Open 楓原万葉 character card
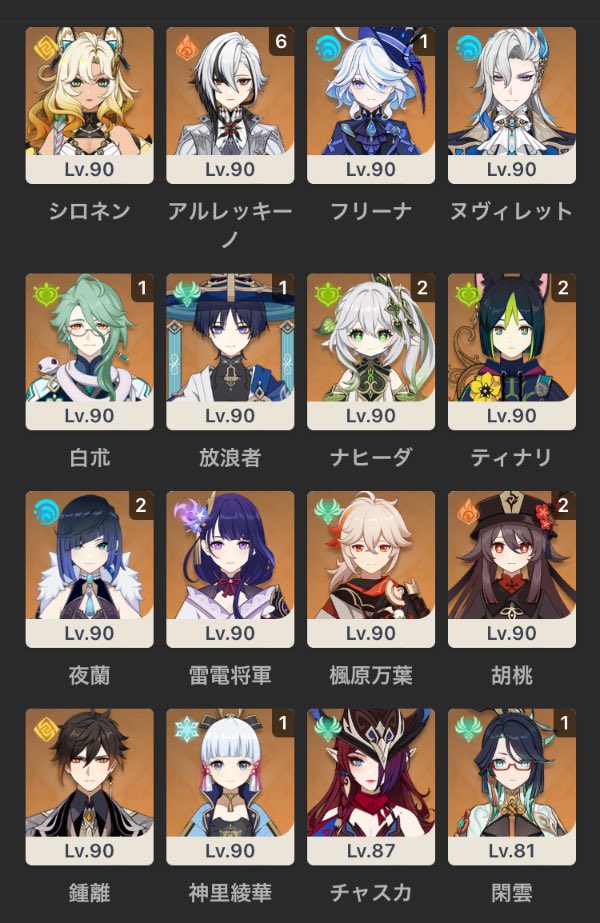Screen dimensions: 600x923 tap(371, 568)
